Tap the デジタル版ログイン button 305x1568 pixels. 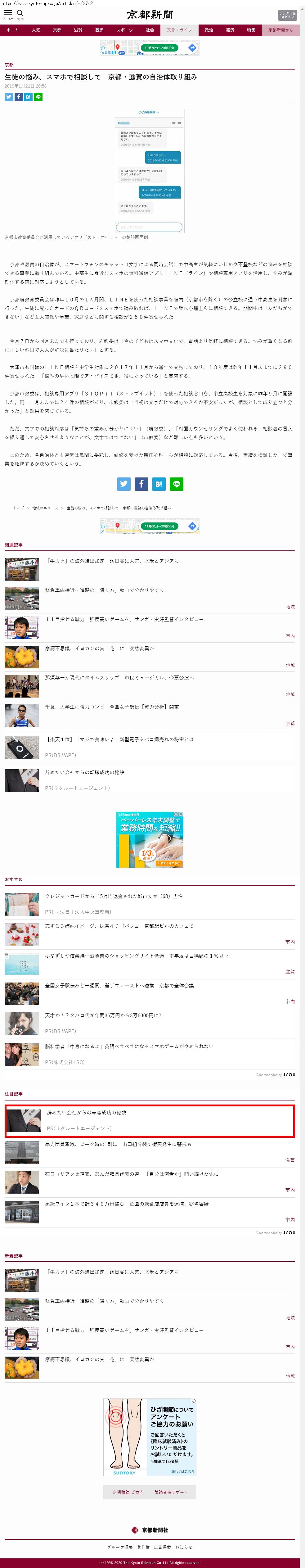[x=287, y=15]
